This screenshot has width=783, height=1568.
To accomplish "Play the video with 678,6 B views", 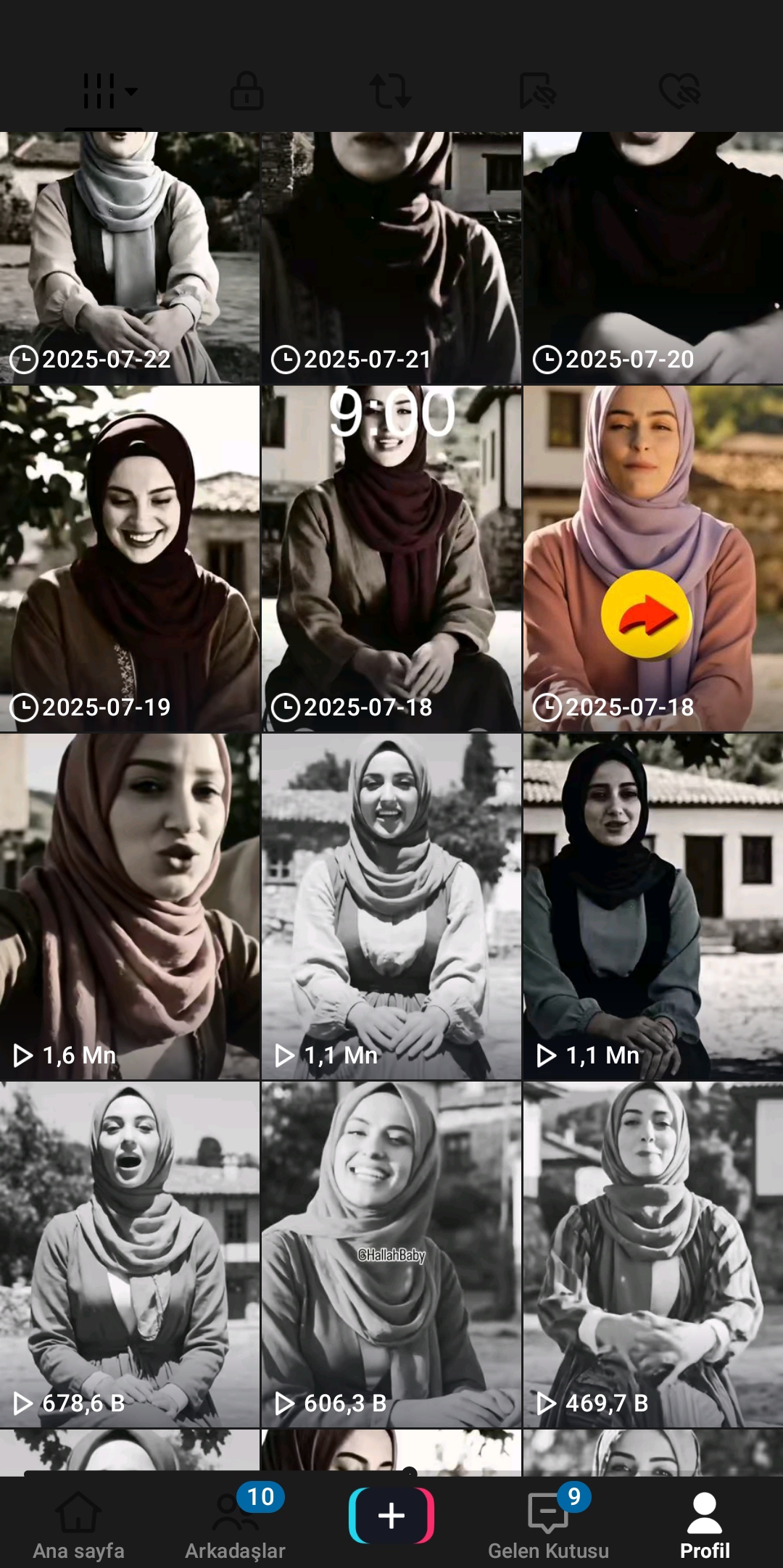I will [x=130, y=1254].
